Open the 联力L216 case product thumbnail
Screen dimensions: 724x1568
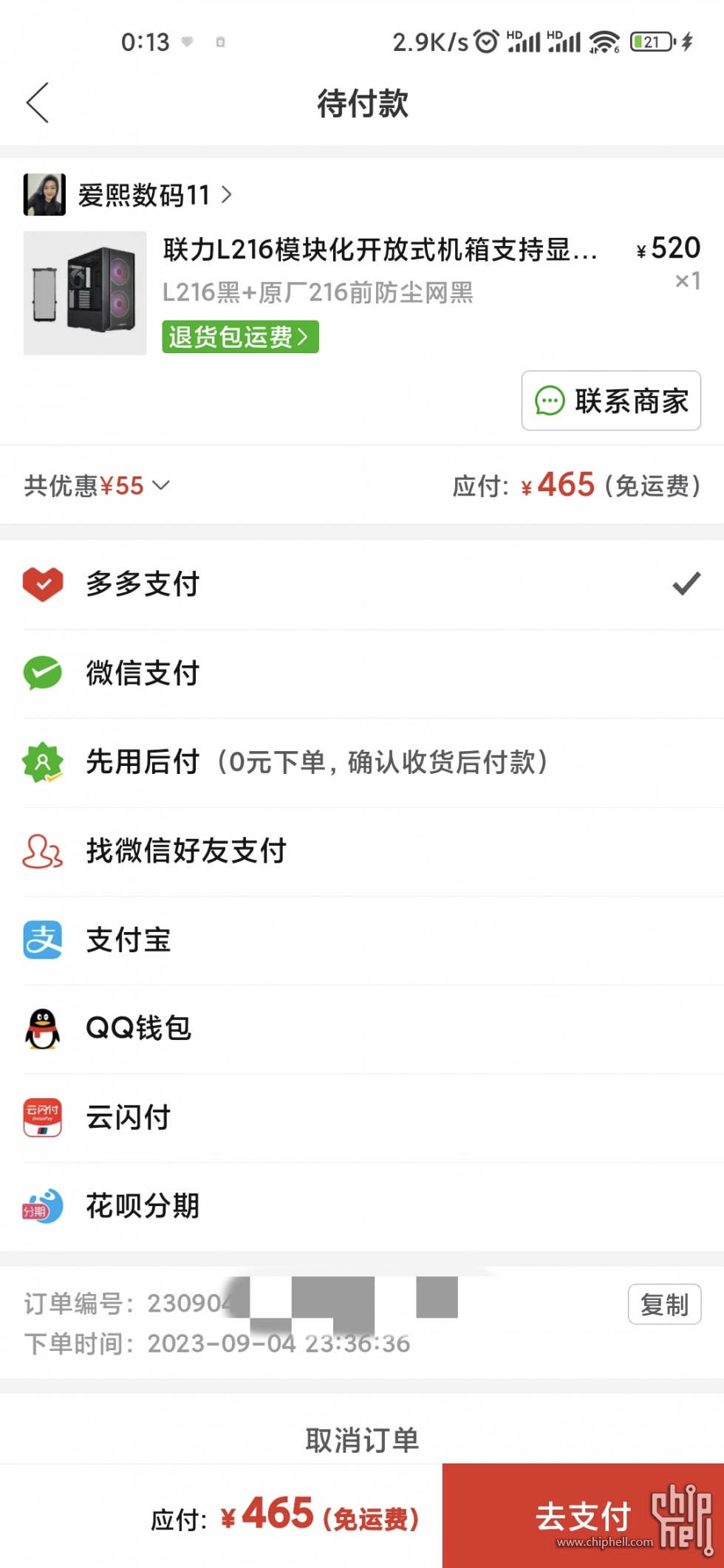click(85, 293)
